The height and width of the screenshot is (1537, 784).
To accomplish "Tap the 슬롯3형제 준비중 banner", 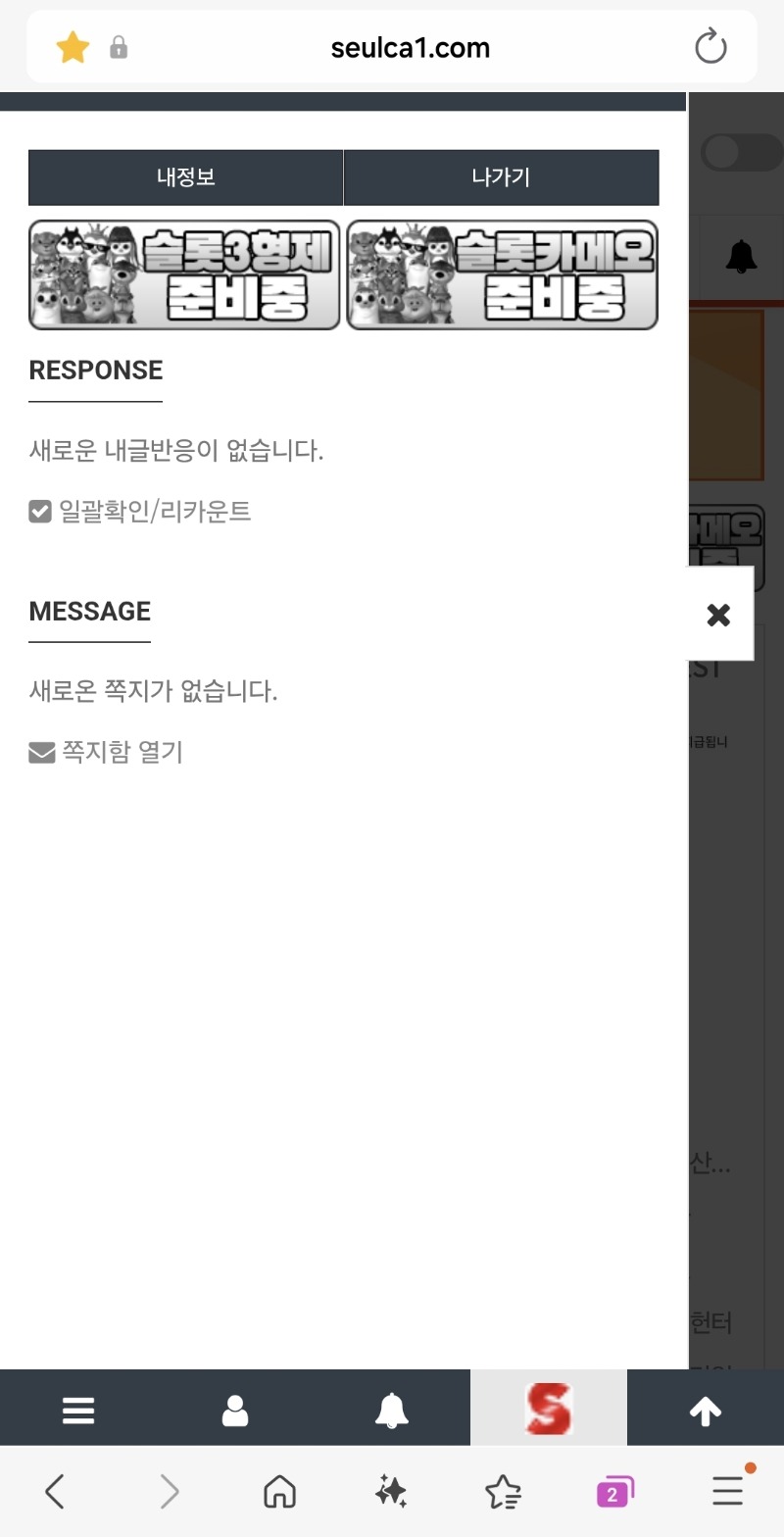I will click(x=184, y=274).
